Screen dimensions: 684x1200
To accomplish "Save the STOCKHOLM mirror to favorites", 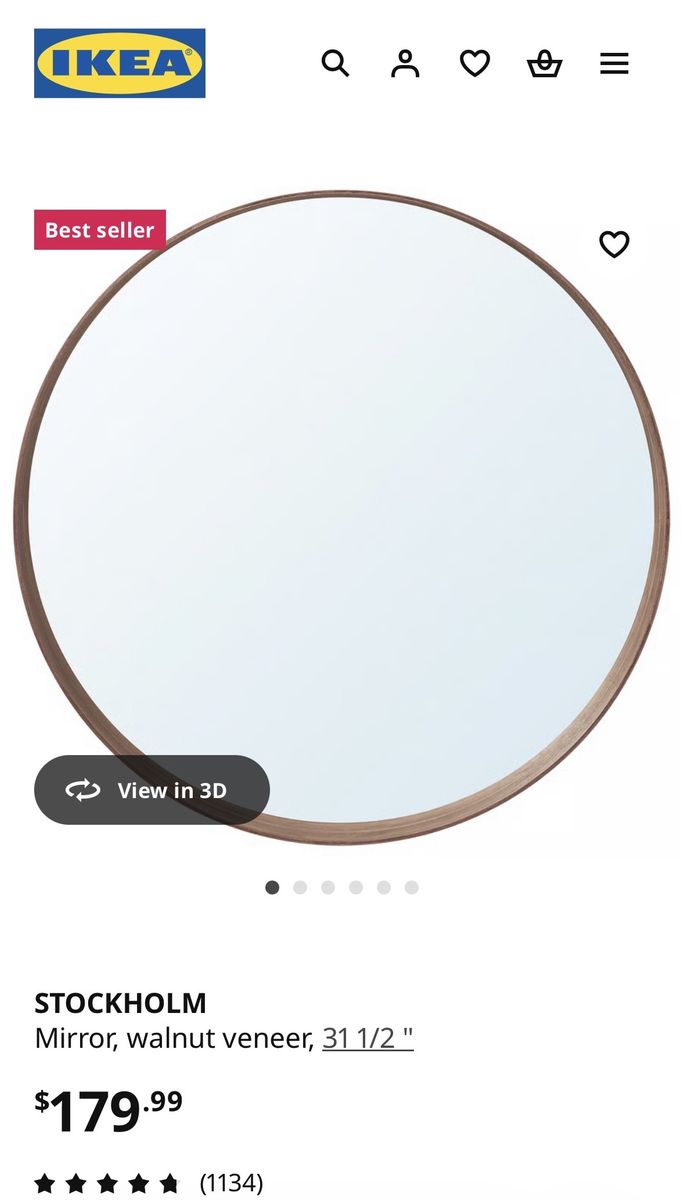I will click(614, 244).
